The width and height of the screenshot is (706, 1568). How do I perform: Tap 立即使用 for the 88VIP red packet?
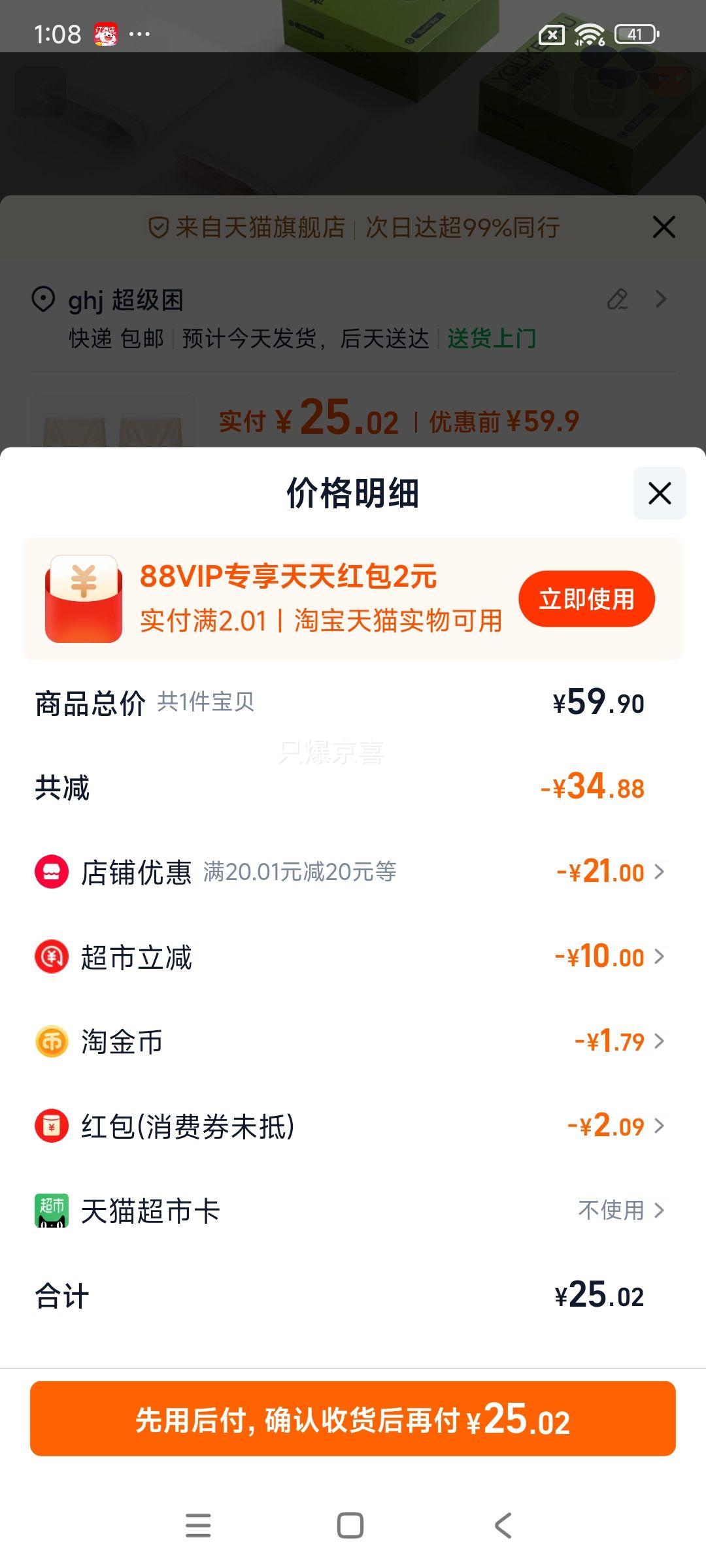[x=586, y=598]
